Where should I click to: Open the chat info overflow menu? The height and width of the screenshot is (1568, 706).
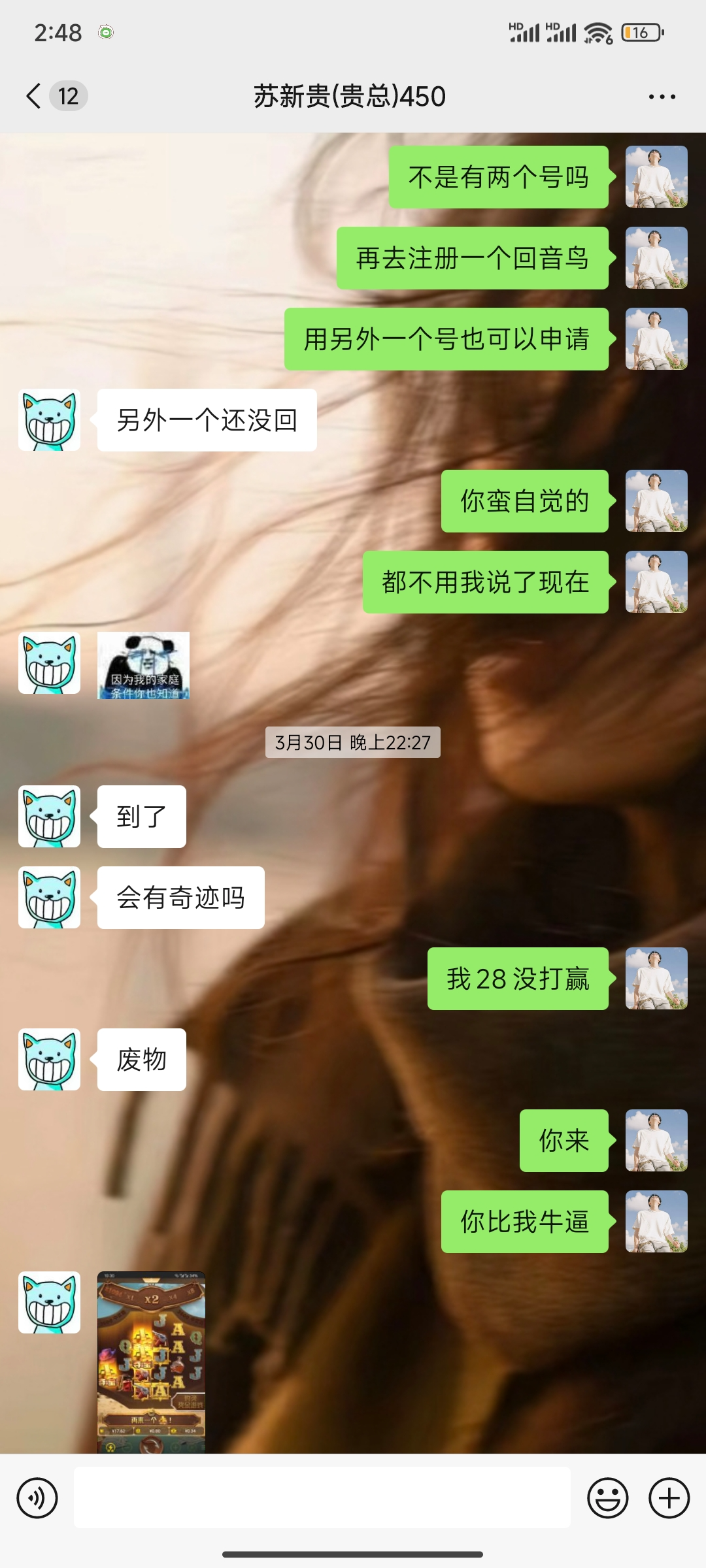coord(662,97)
